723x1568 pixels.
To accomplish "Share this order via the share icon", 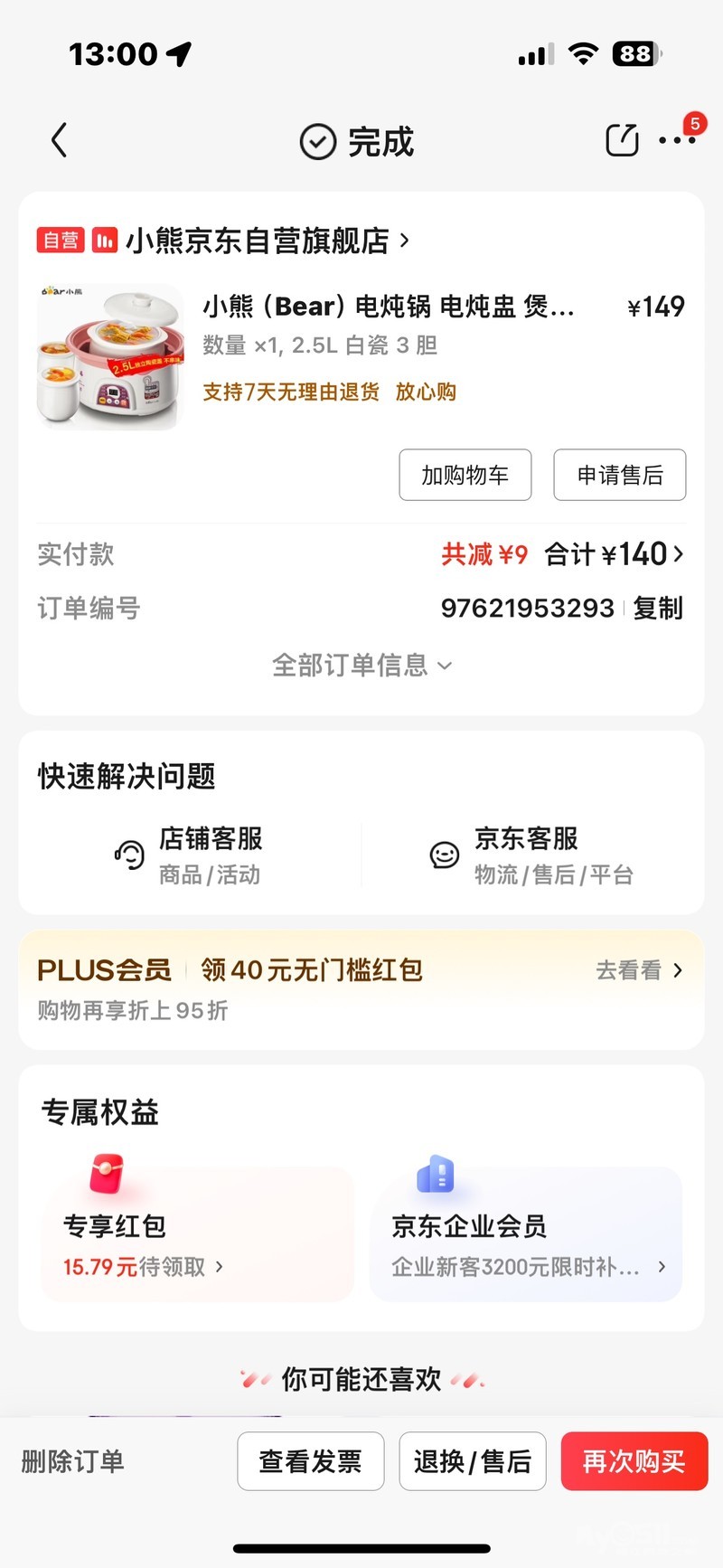I will (622, 140).
